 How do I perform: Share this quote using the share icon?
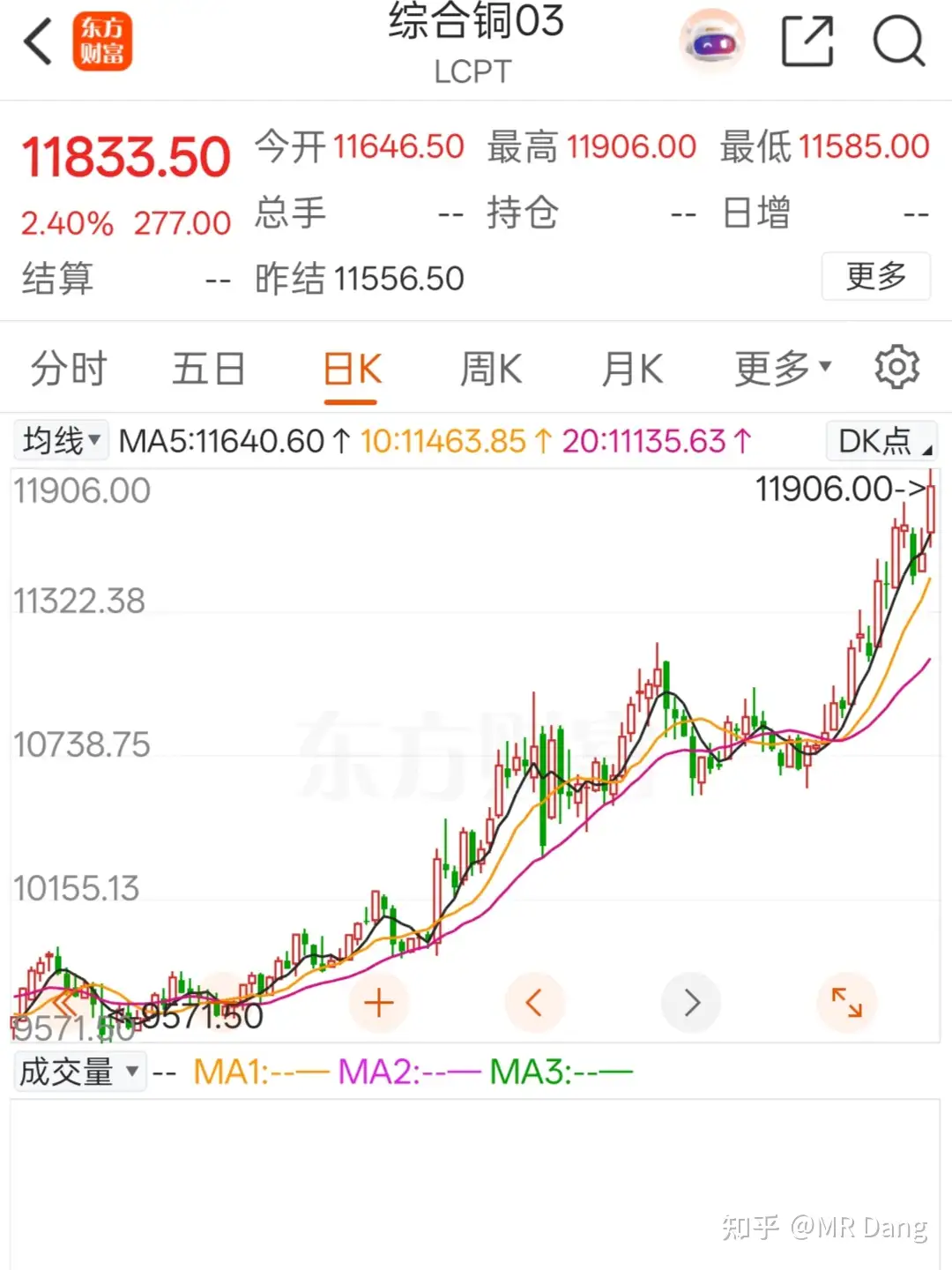(807, 41)
